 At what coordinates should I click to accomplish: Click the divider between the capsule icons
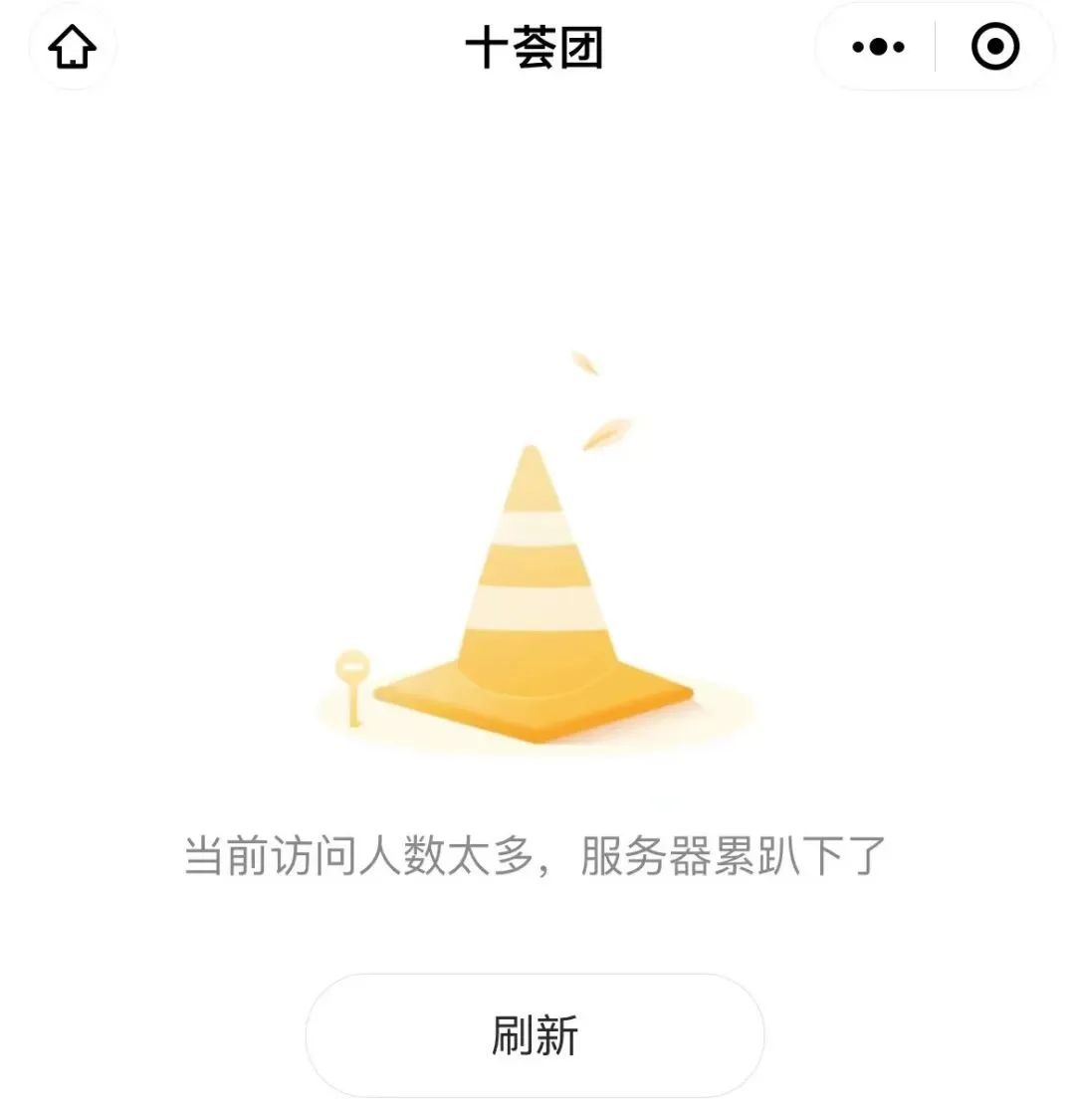point(936,45)
